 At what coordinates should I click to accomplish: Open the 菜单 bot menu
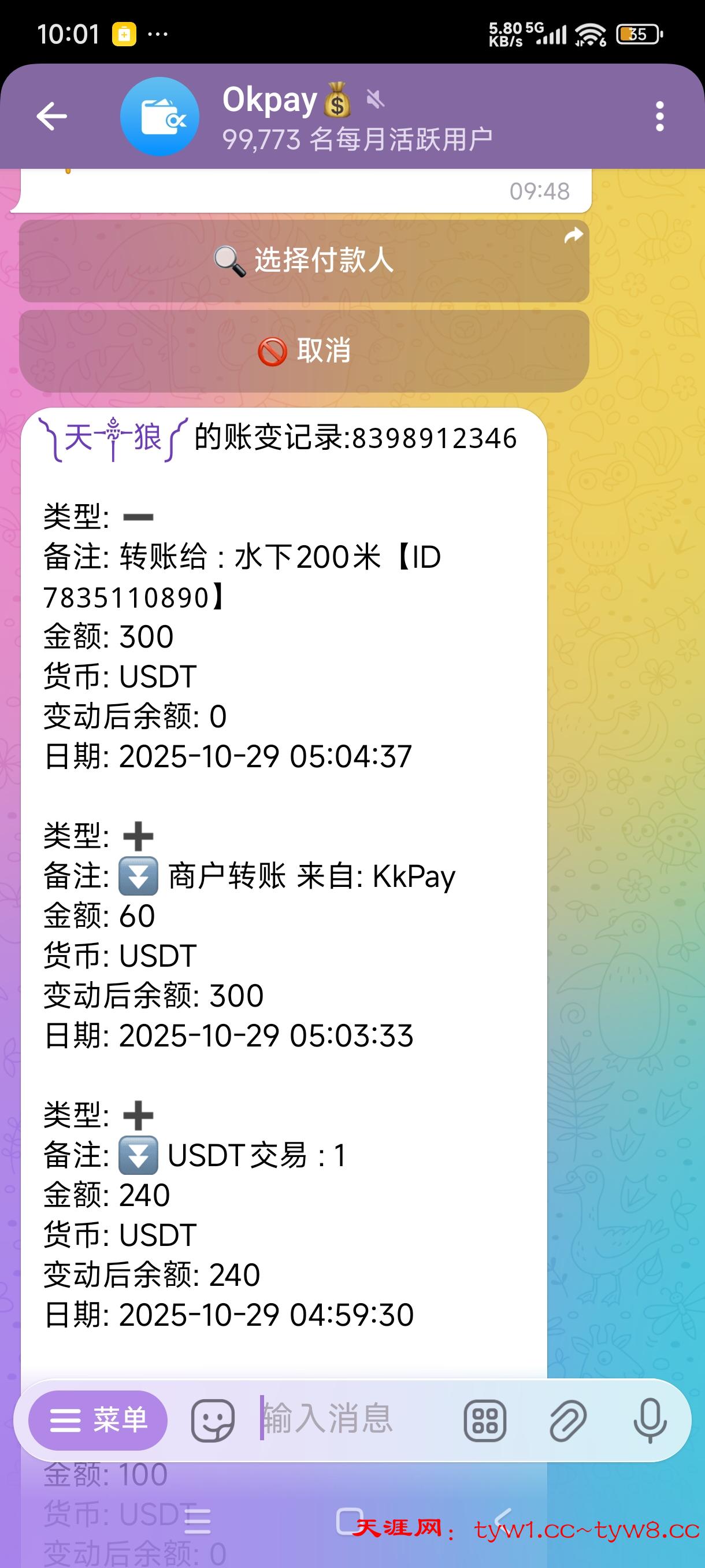(x=98, y=1420)
